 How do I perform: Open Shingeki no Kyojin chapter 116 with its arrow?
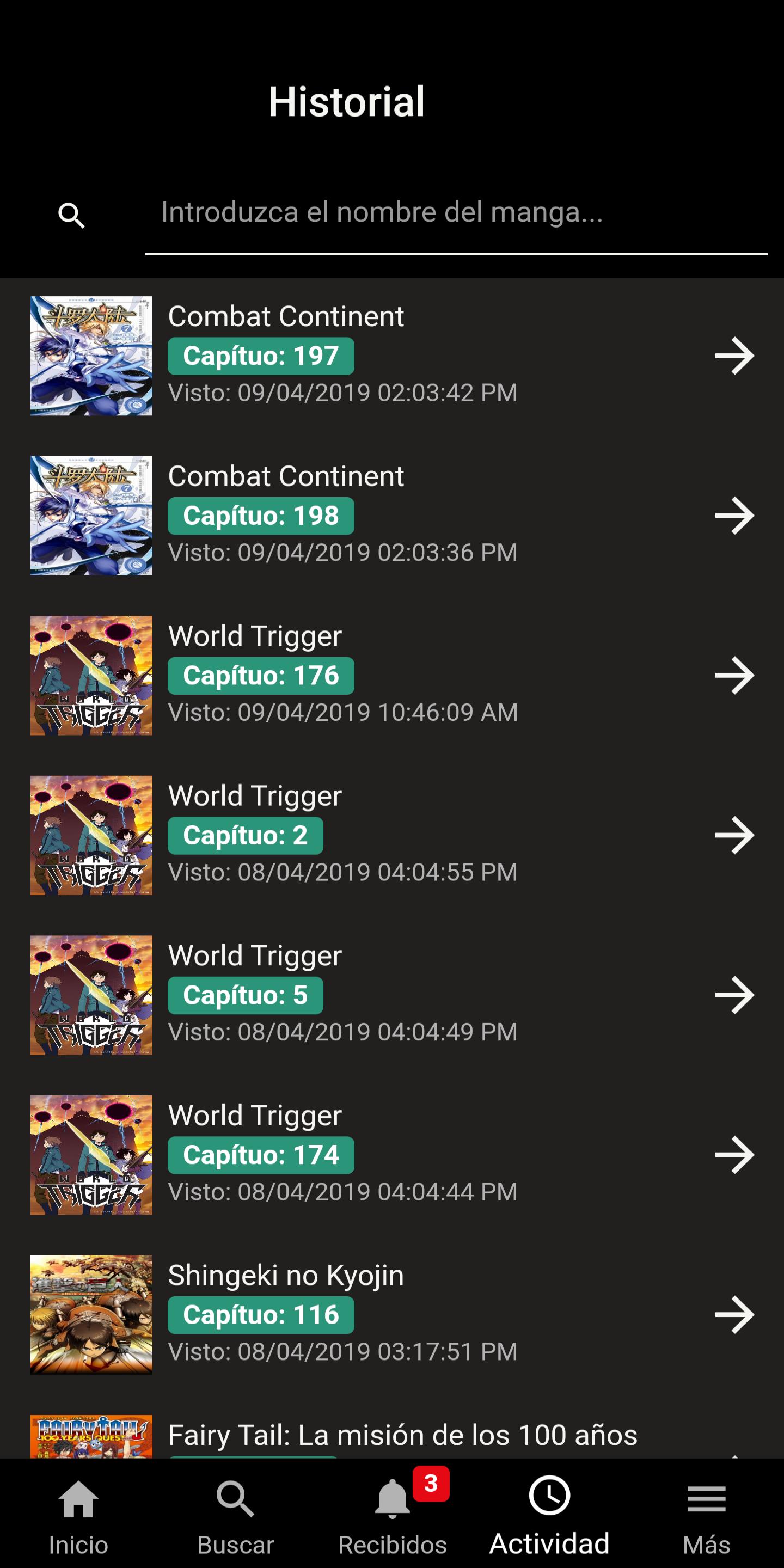[x=736, y=1316]
